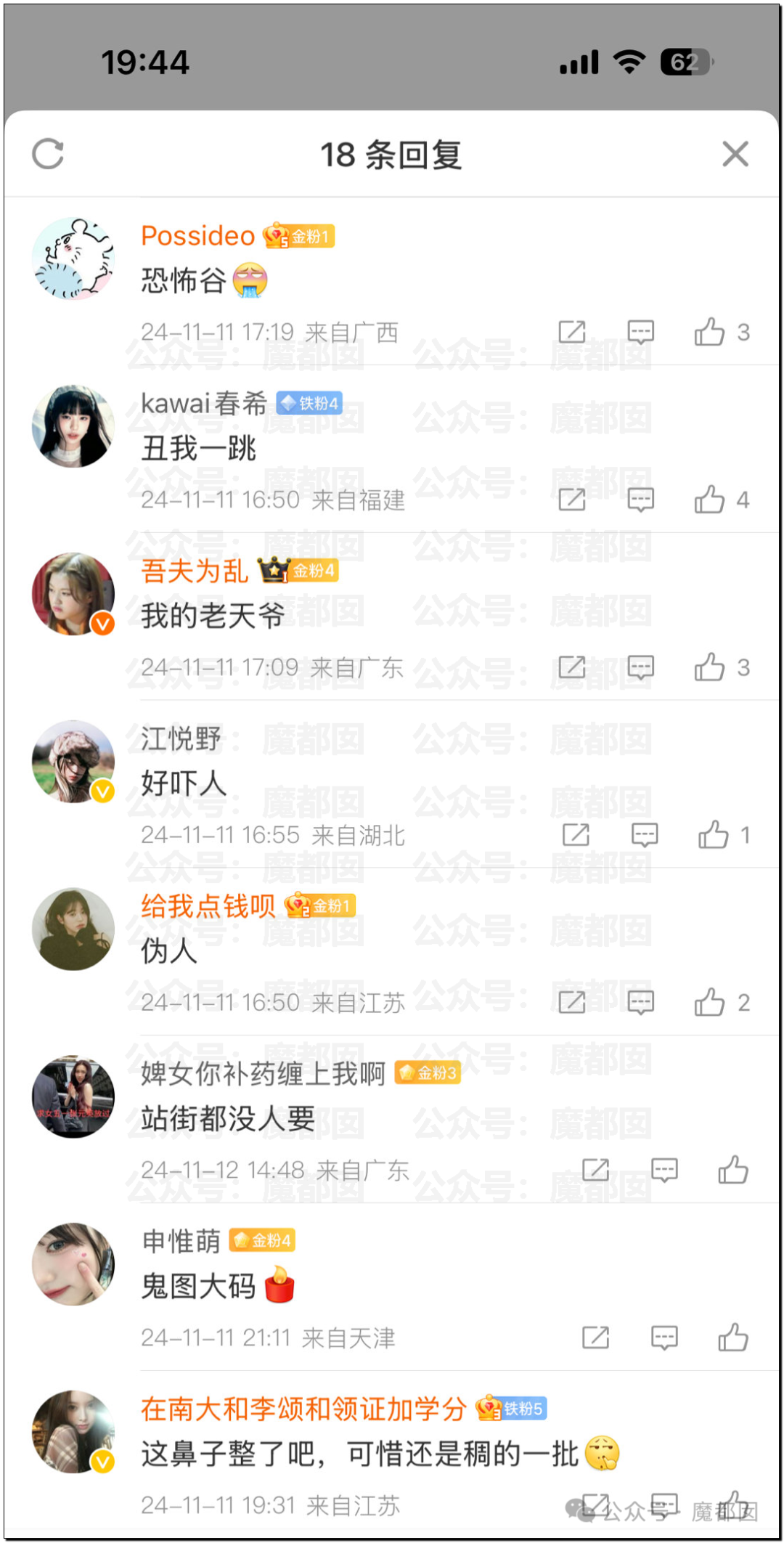
Task: Open Possideo's profile avatar
Action: pos(73,258)
